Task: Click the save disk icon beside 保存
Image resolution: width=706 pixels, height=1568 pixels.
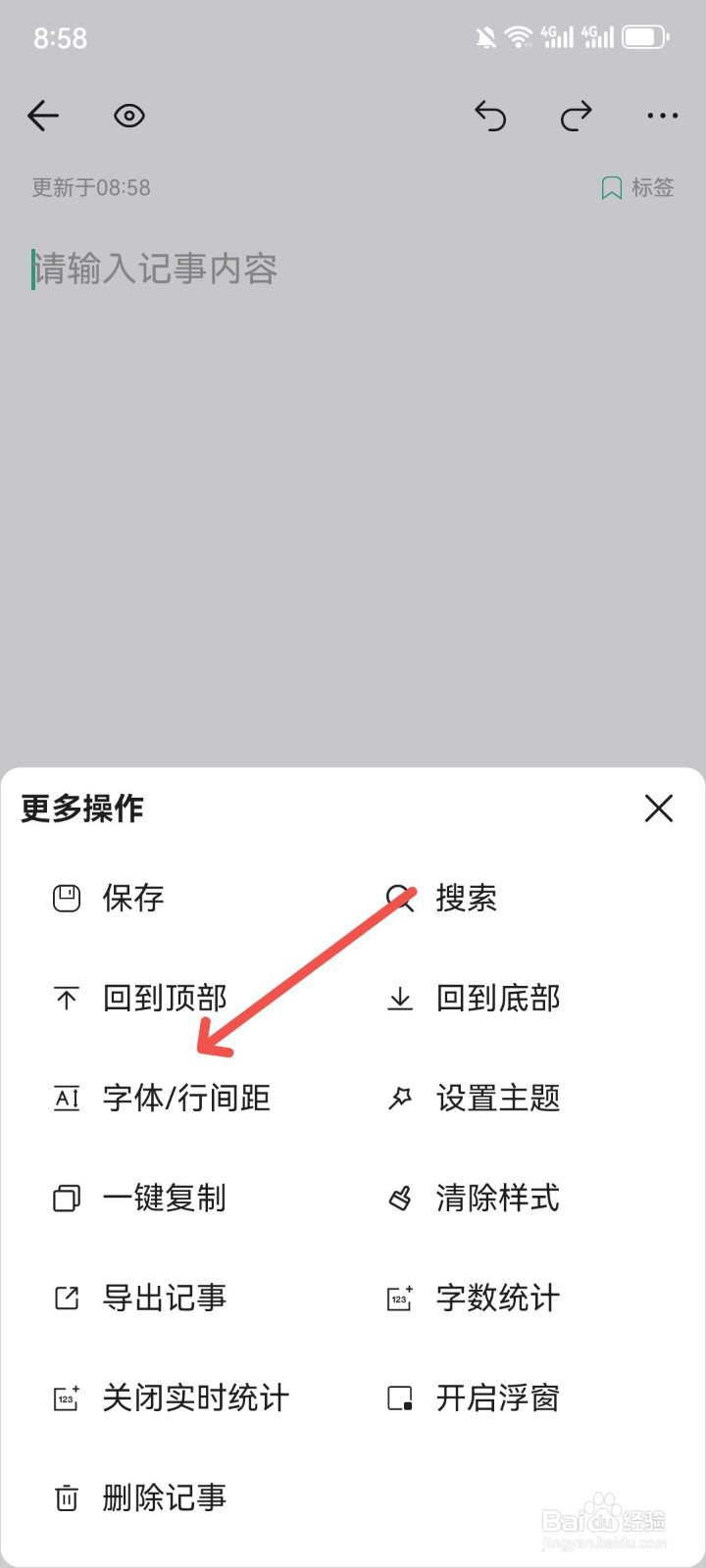Action: (65, 898)
